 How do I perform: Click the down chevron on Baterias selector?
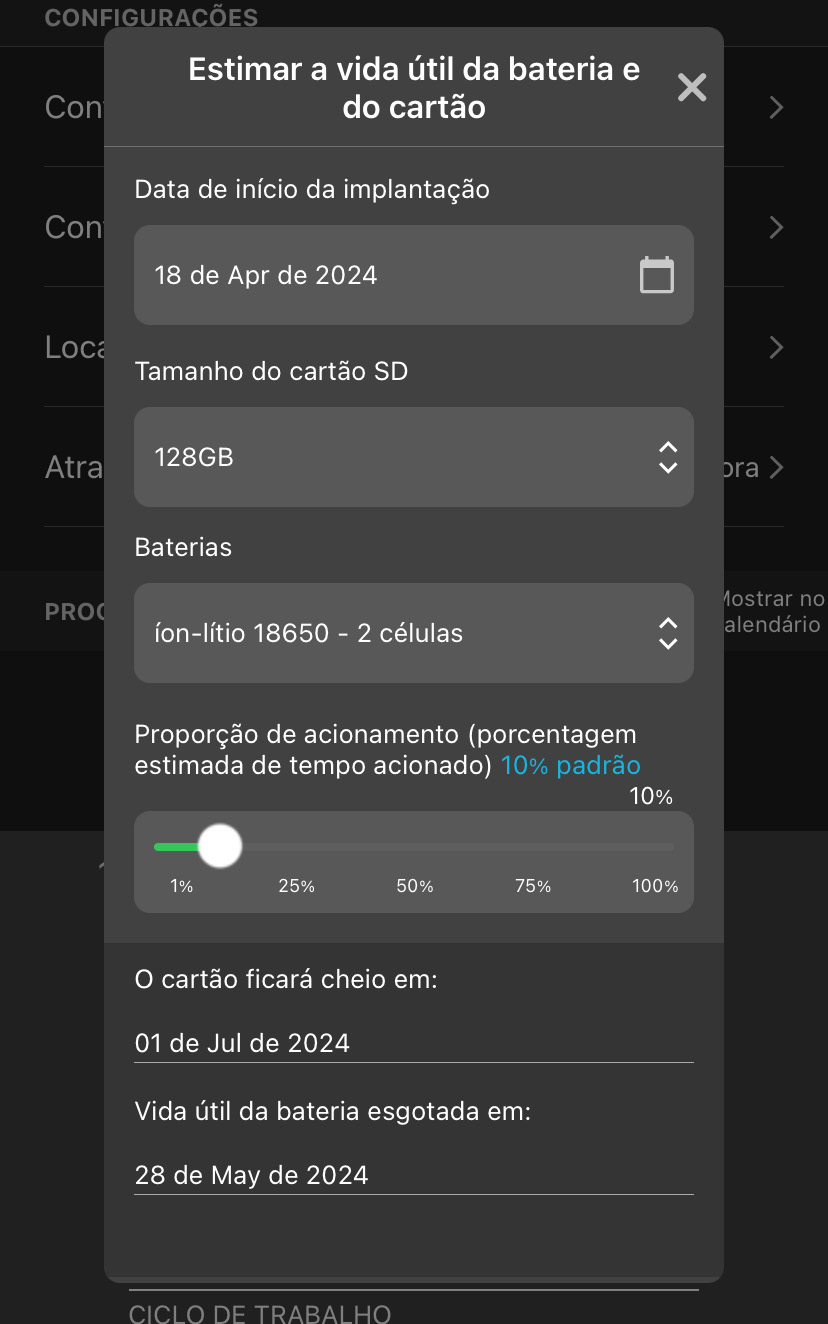tap(667, 642)
